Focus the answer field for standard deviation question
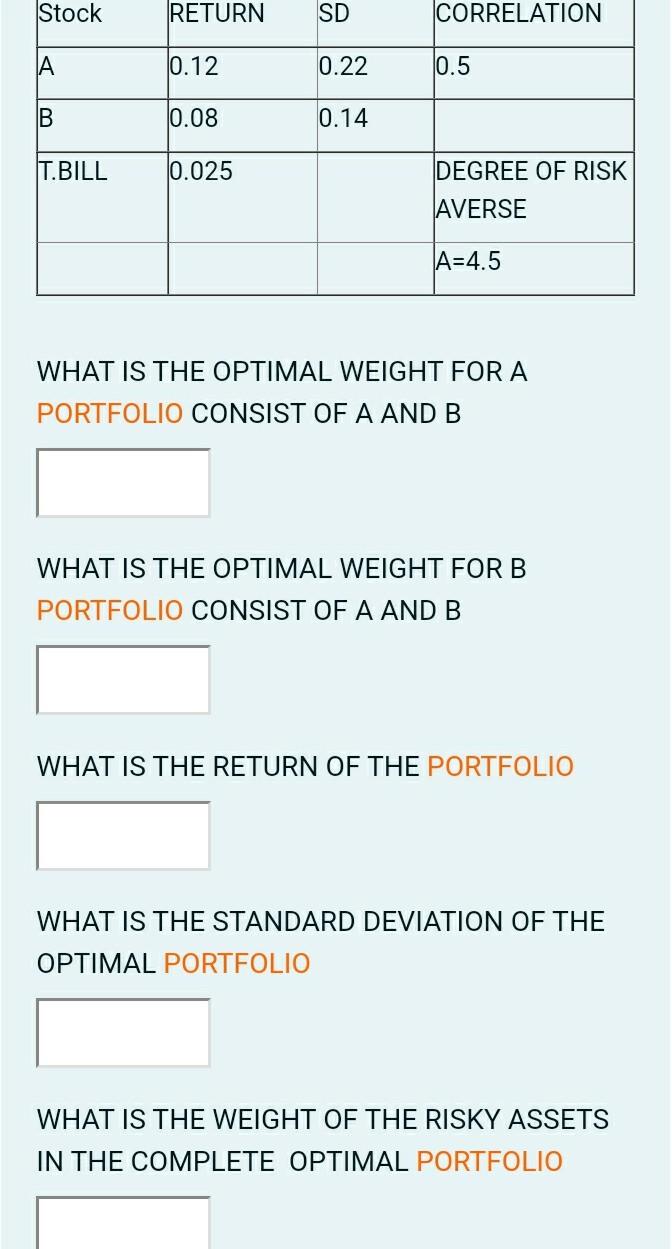This screenshot has height=1249, width=672. (x=123, y=1033)
